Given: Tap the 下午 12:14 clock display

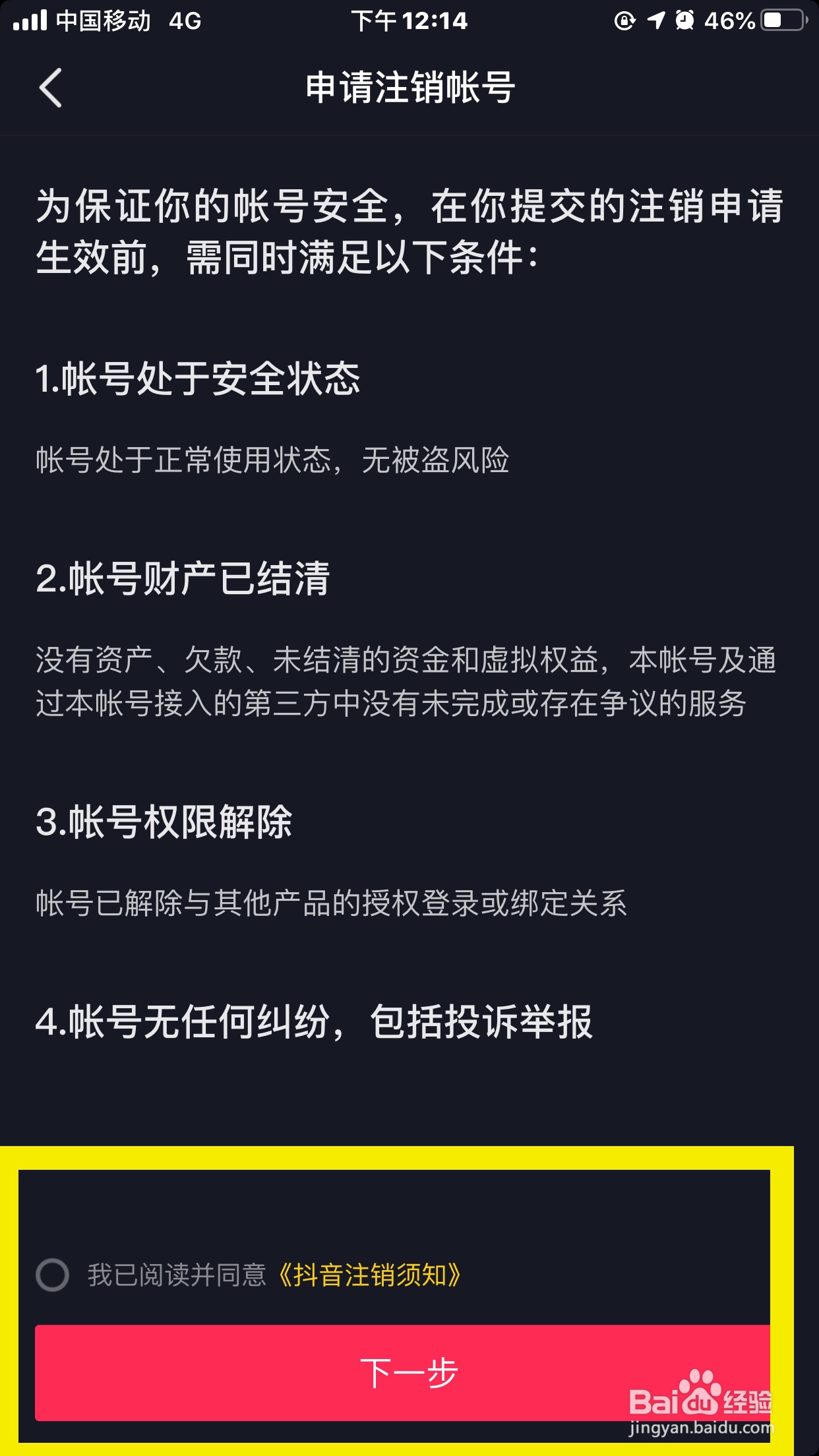Looking at the screenshot, I should pyautogui.click(x=409, y=20).
